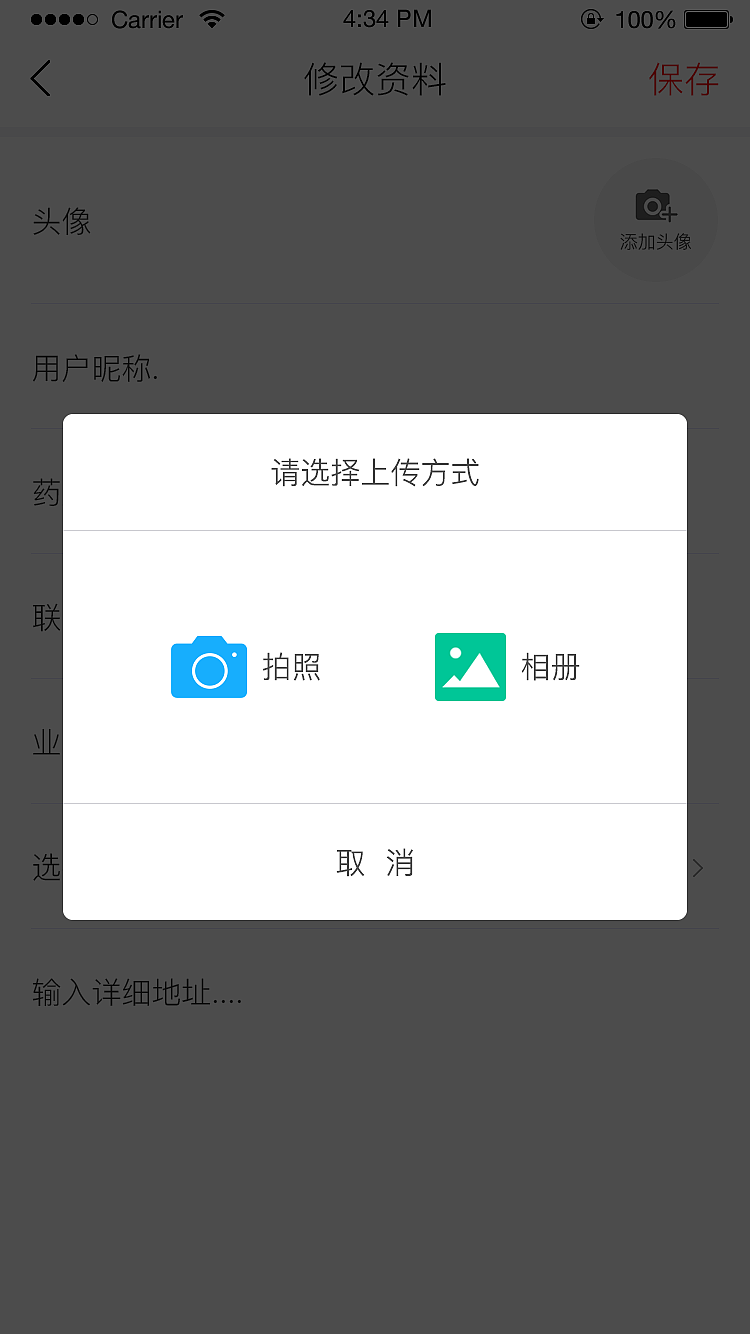Select 拍照 to use the camera

(292, 667)
